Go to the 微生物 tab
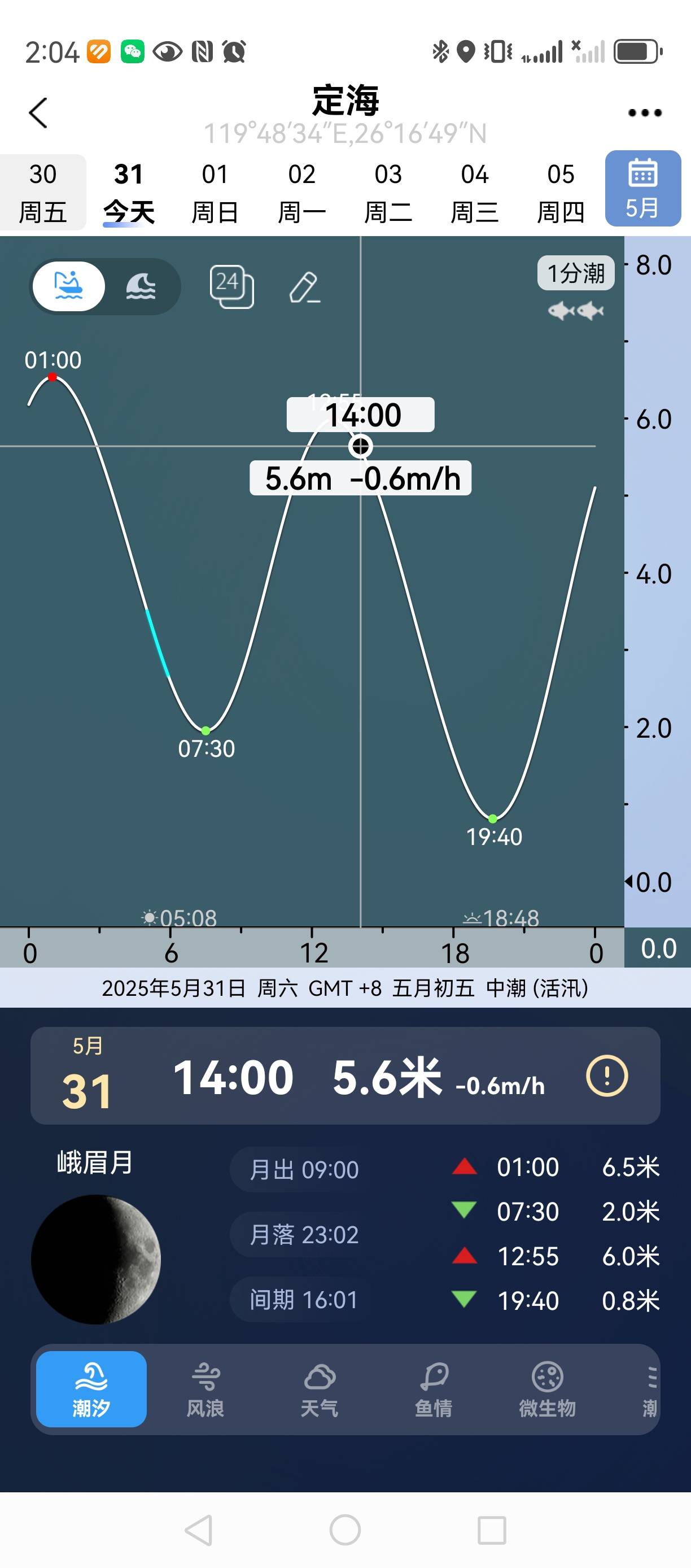 [x=547, y=1390]
